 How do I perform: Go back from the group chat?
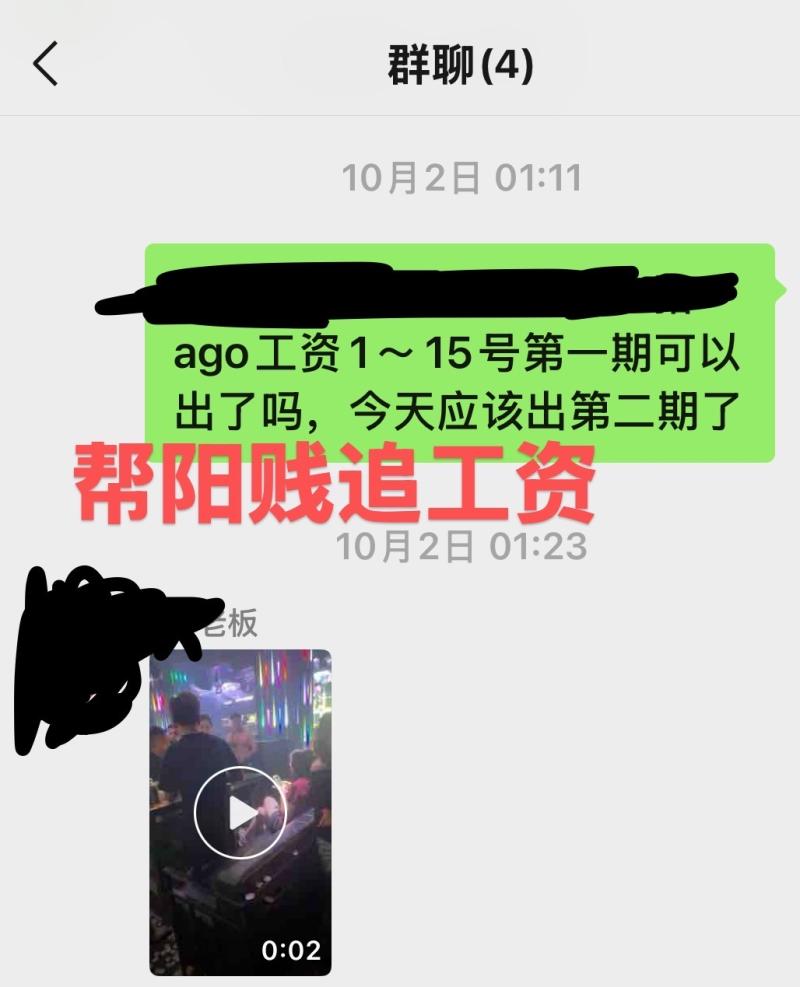pyautogui.click(x=46, y=65)
